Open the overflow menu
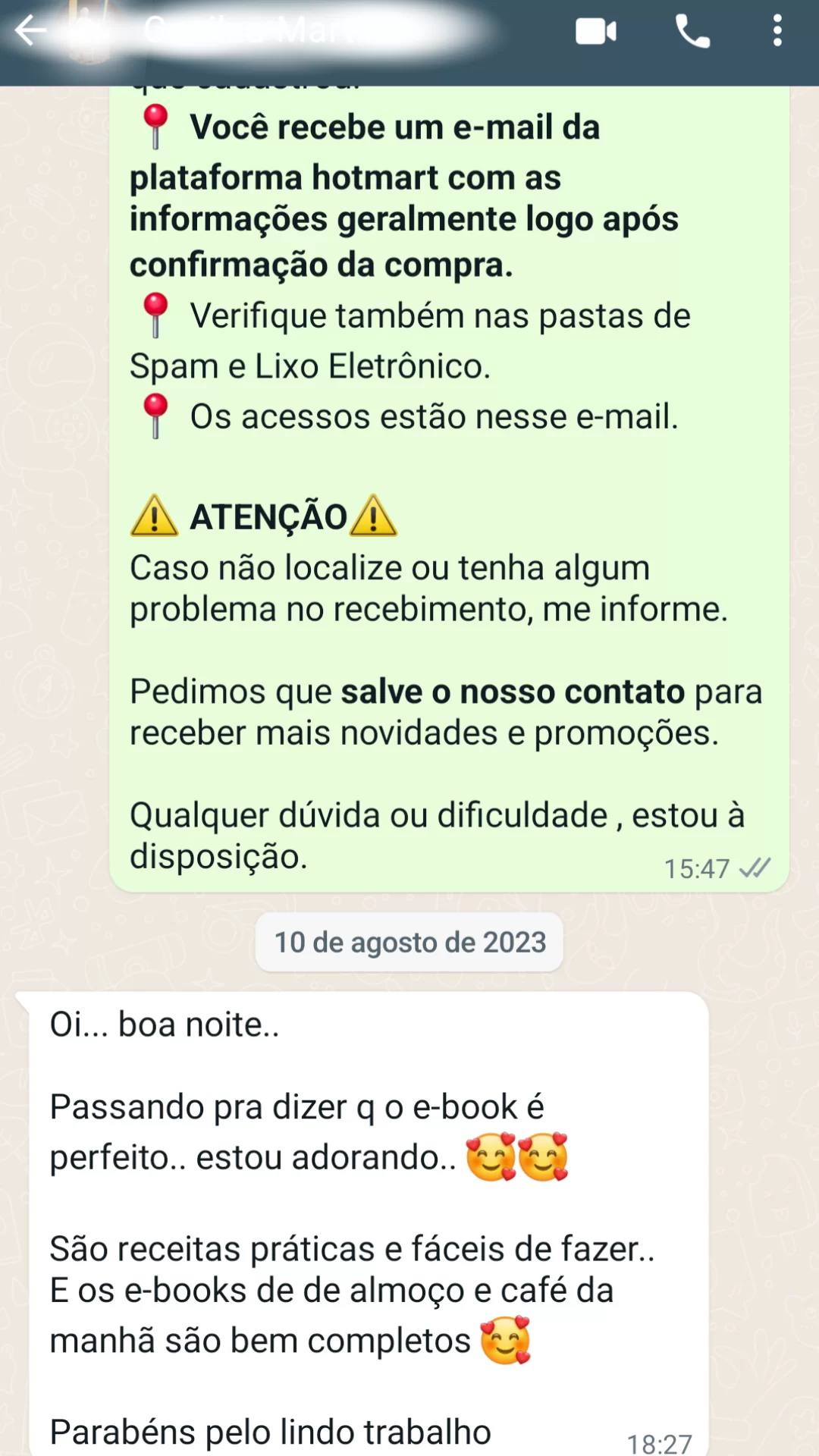The height and width of the screenshot is (1456, 819). coord(777,32)
